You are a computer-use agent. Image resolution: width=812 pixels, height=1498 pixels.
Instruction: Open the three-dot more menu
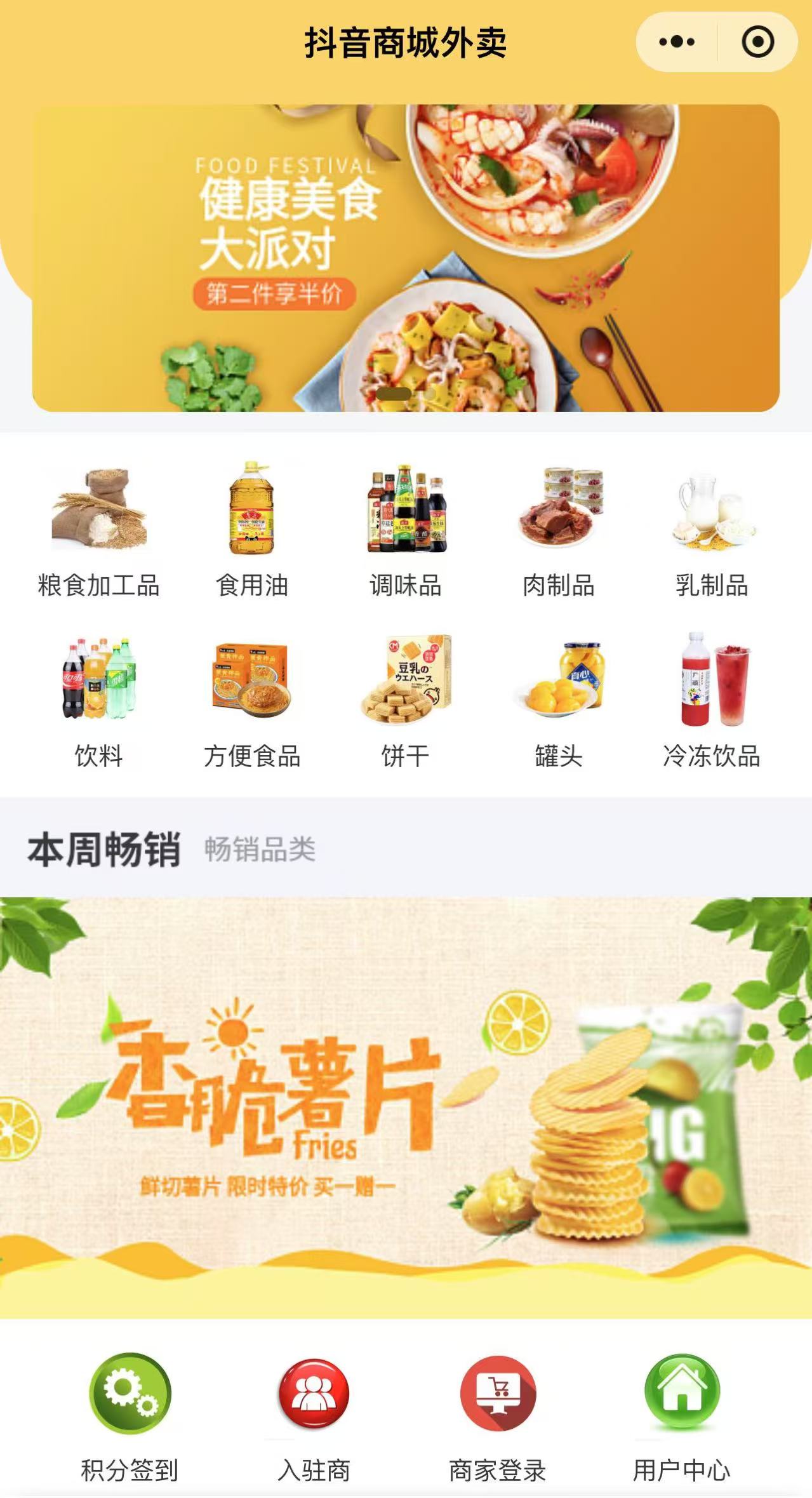point(677,43)
